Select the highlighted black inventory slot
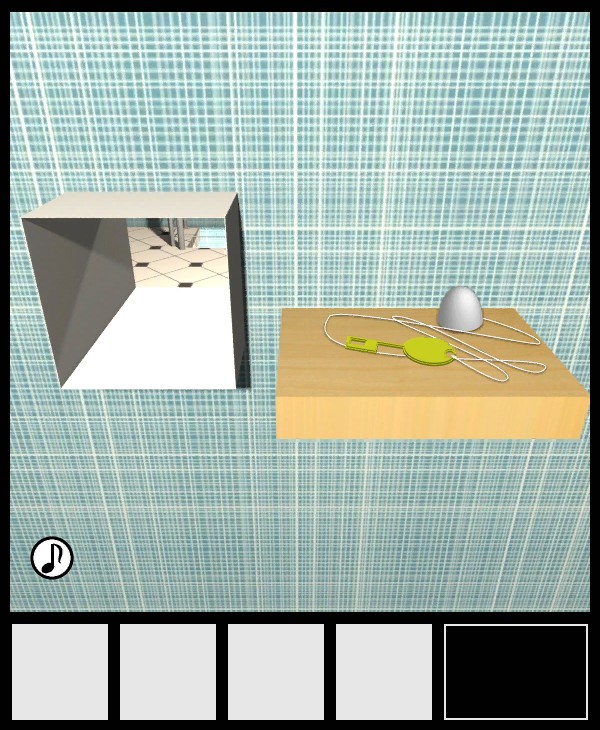 [x=515, y=672]
